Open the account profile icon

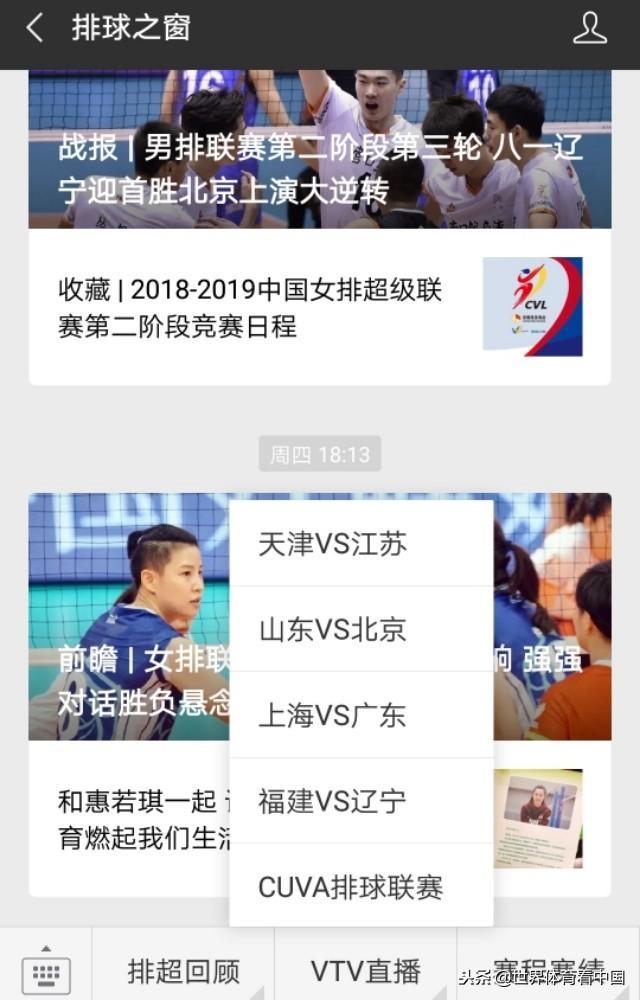tap(589, 28)
